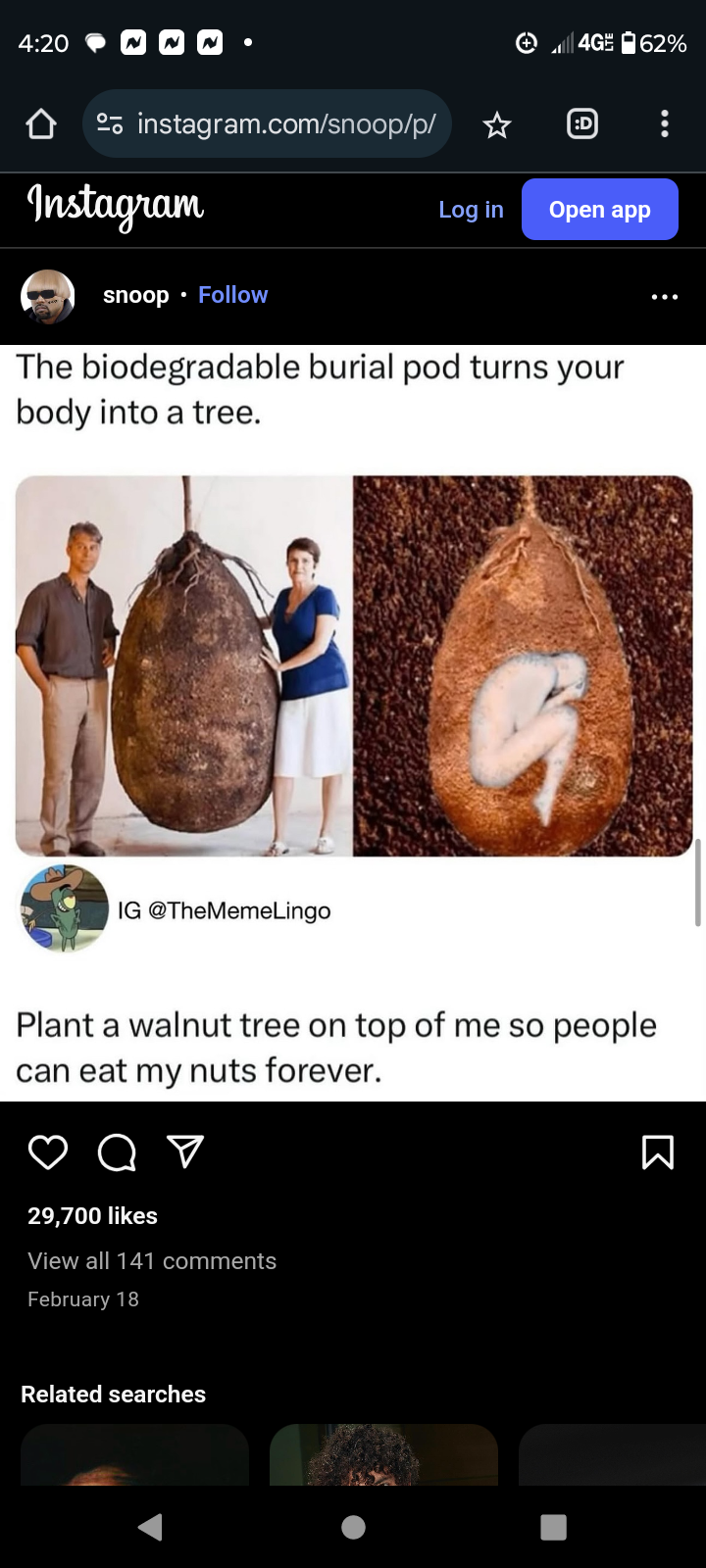Open the browser three-dot menu
Screen dimensions: 706x1568
[665, 123]
